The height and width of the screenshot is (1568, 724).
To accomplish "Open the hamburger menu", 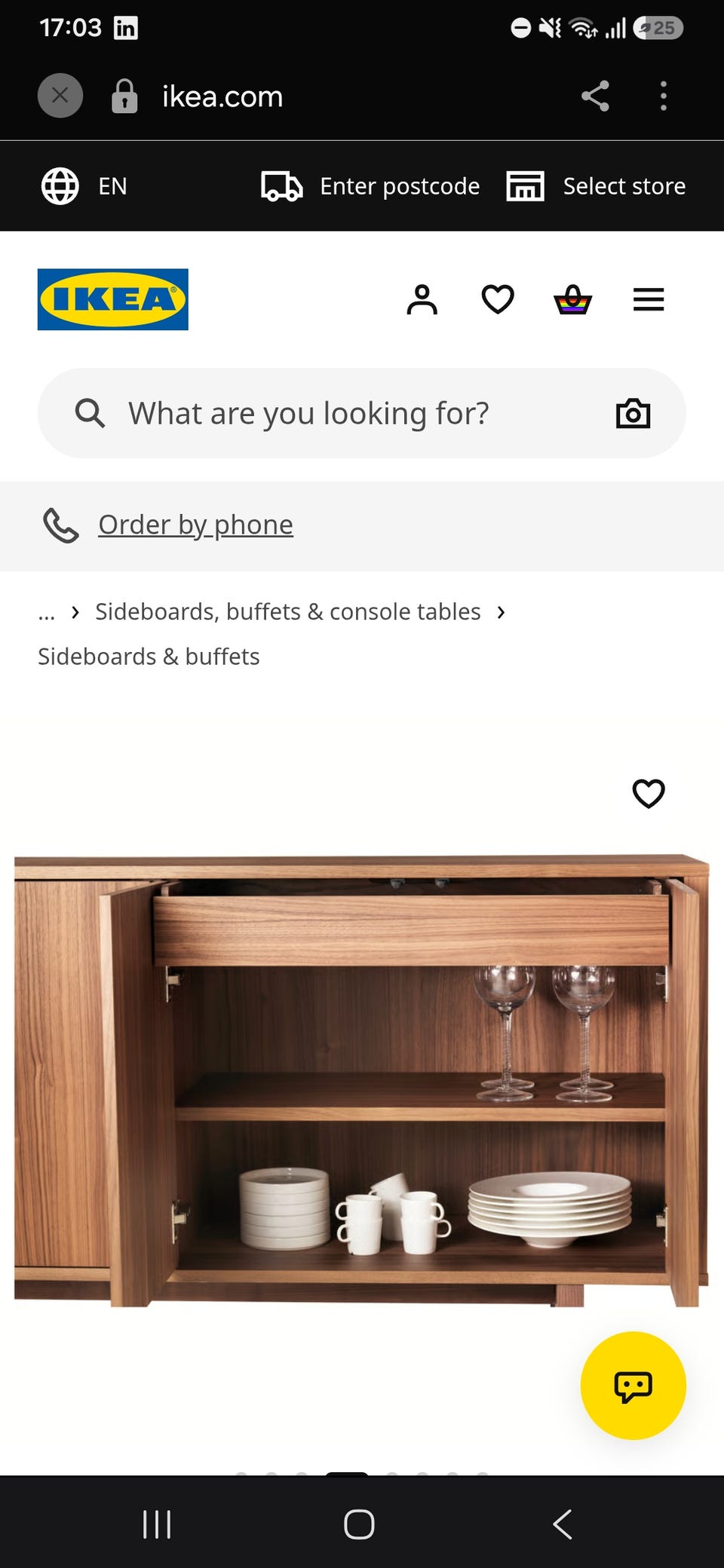I will 649,299.
